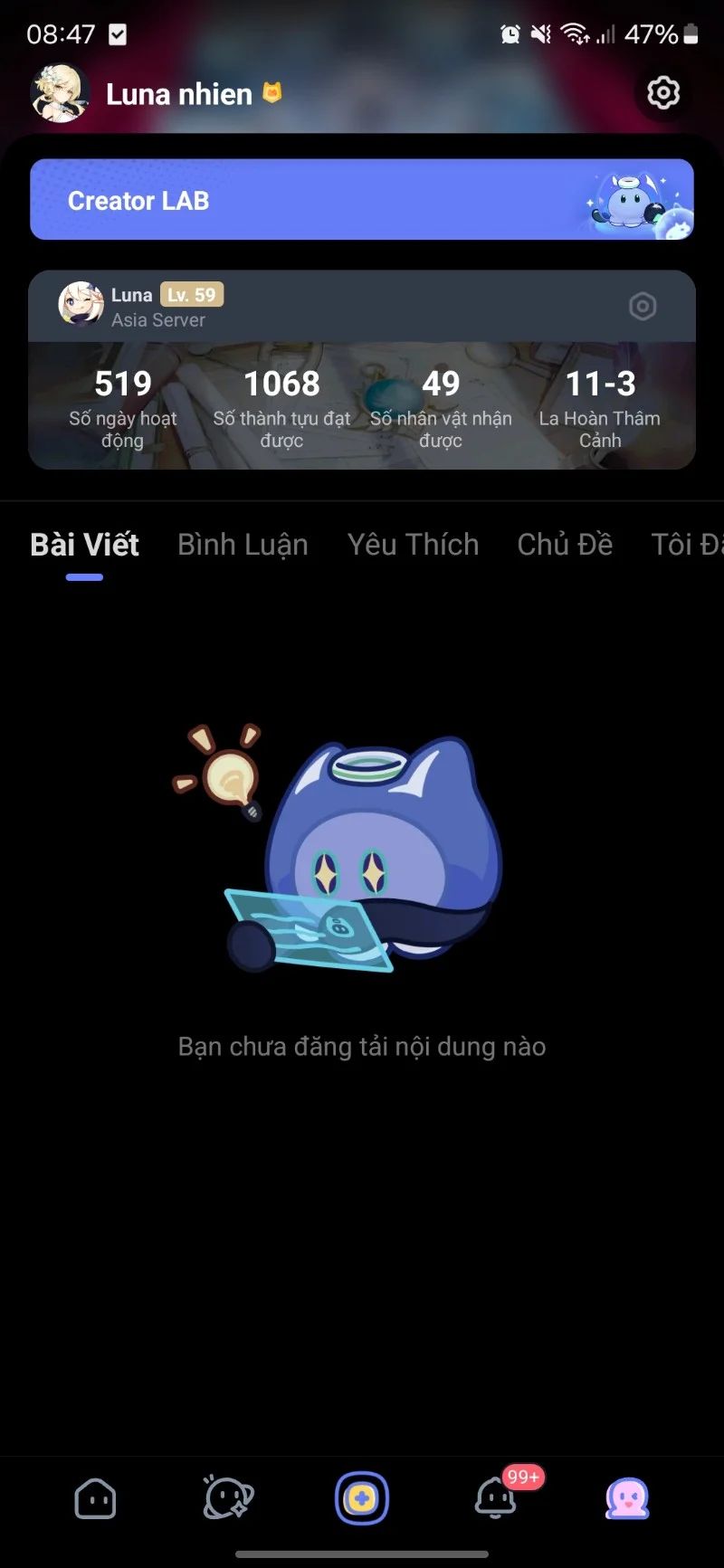The width and height of the screenshot is (724, 1568).
Task: Open the Creator LAB banner
Action: tap(362, 200)
